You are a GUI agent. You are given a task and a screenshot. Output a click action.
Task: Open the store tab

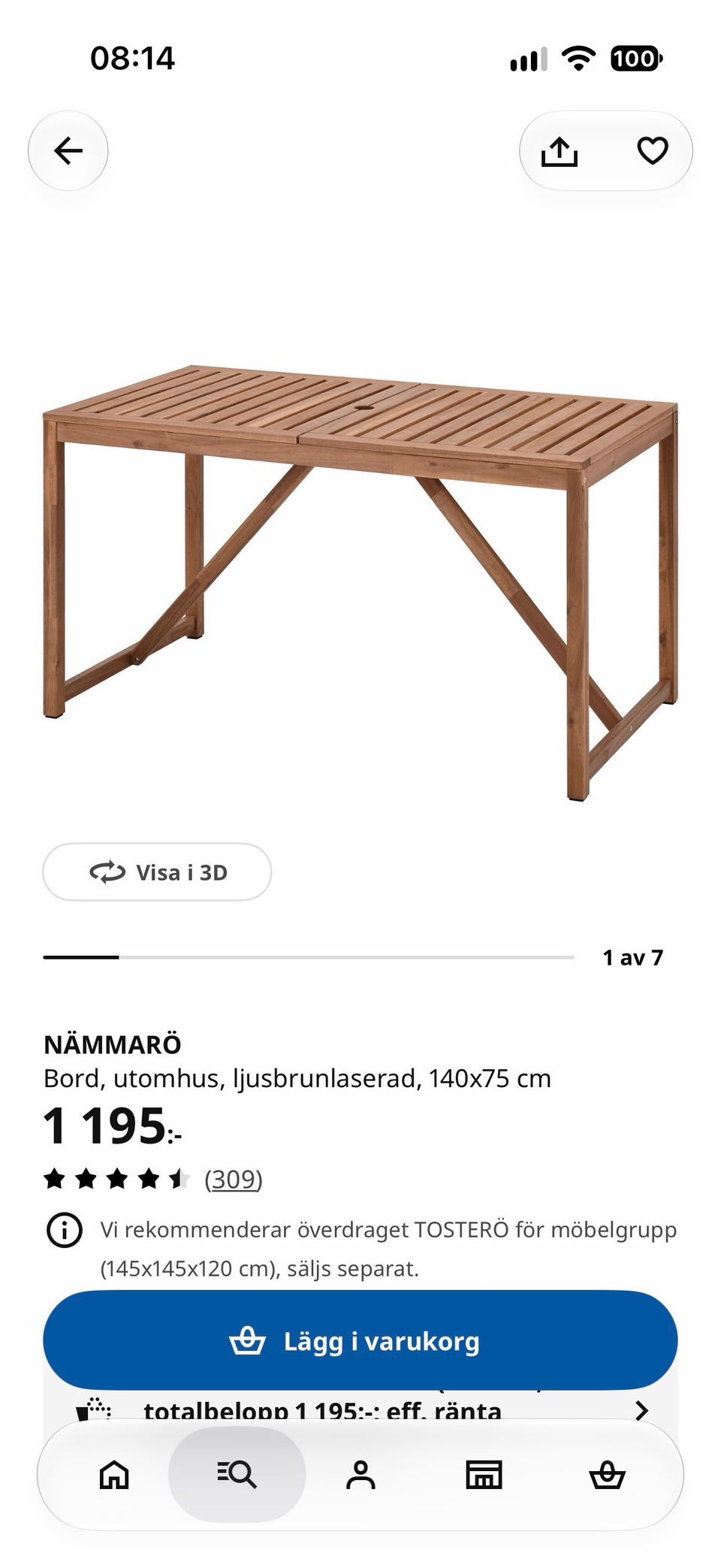coord(484,1475)
